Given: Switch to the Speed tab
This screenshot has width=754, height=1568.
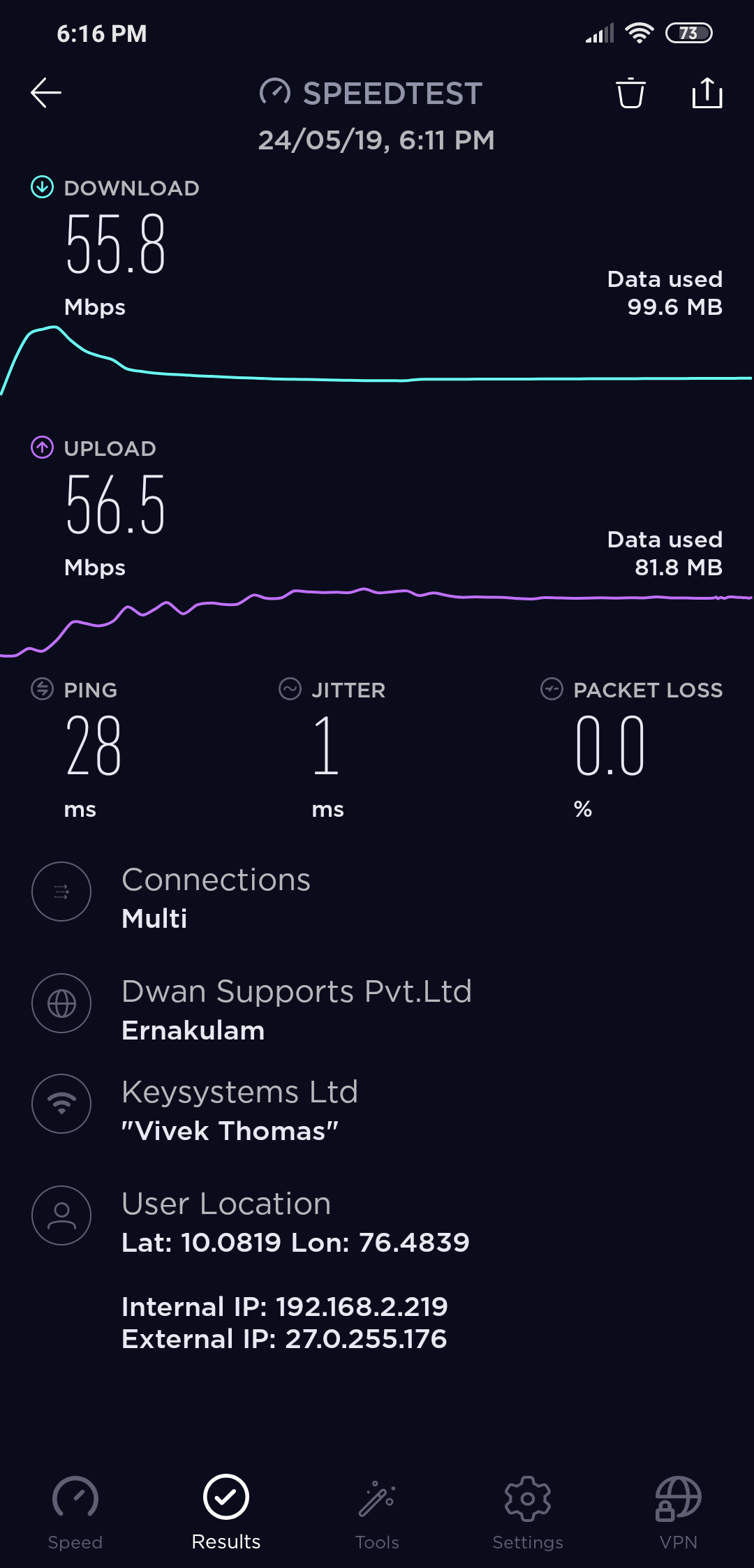Looking at the screenshot, I should pyautogui.click(x=75, y=1512).
